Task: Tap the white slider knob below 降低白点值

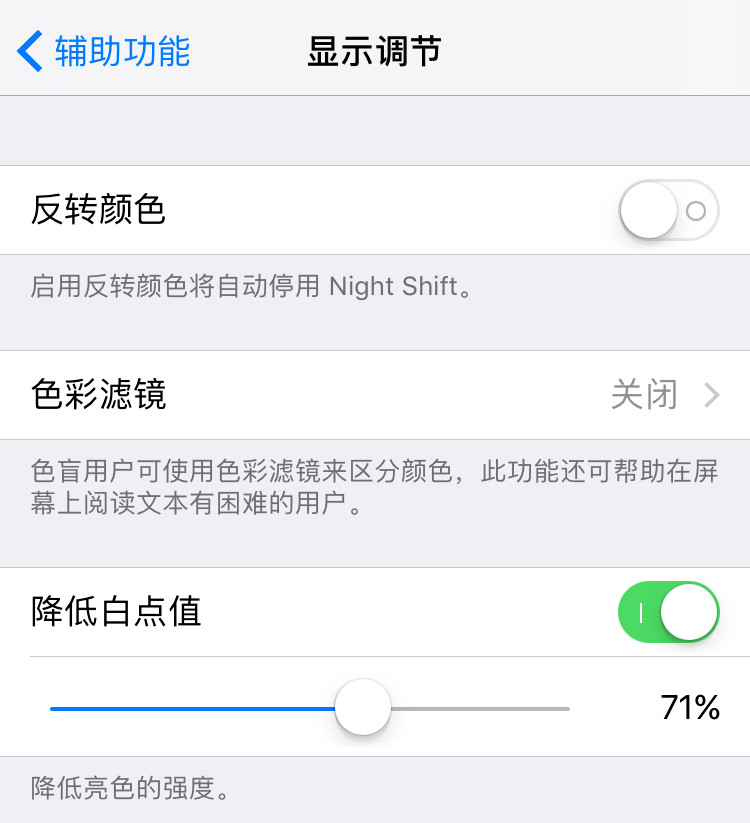Action: pos(363,707)
